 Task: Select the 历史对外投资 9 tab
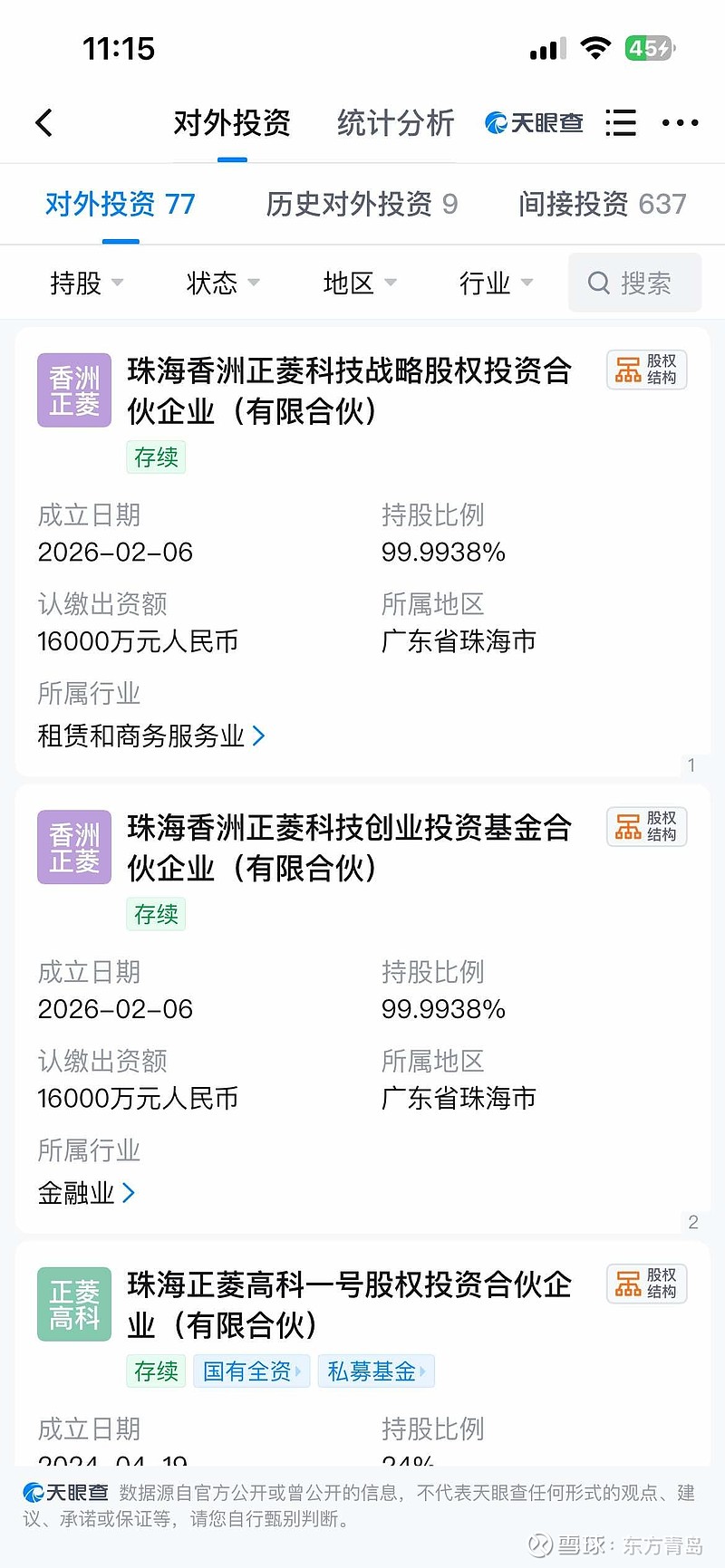pos(362,204)
